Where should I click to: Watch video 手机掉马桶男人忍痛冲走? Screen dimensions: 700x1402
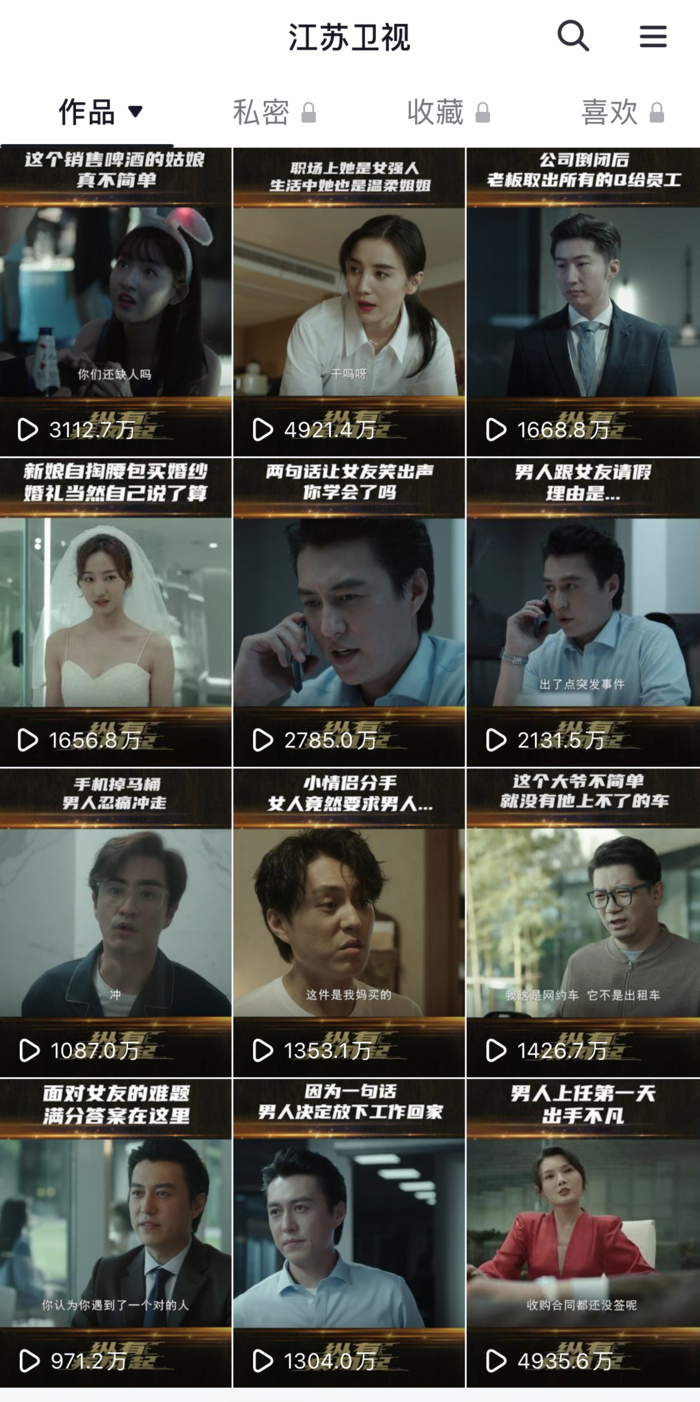pyautogui.click(x=115, y=922)
